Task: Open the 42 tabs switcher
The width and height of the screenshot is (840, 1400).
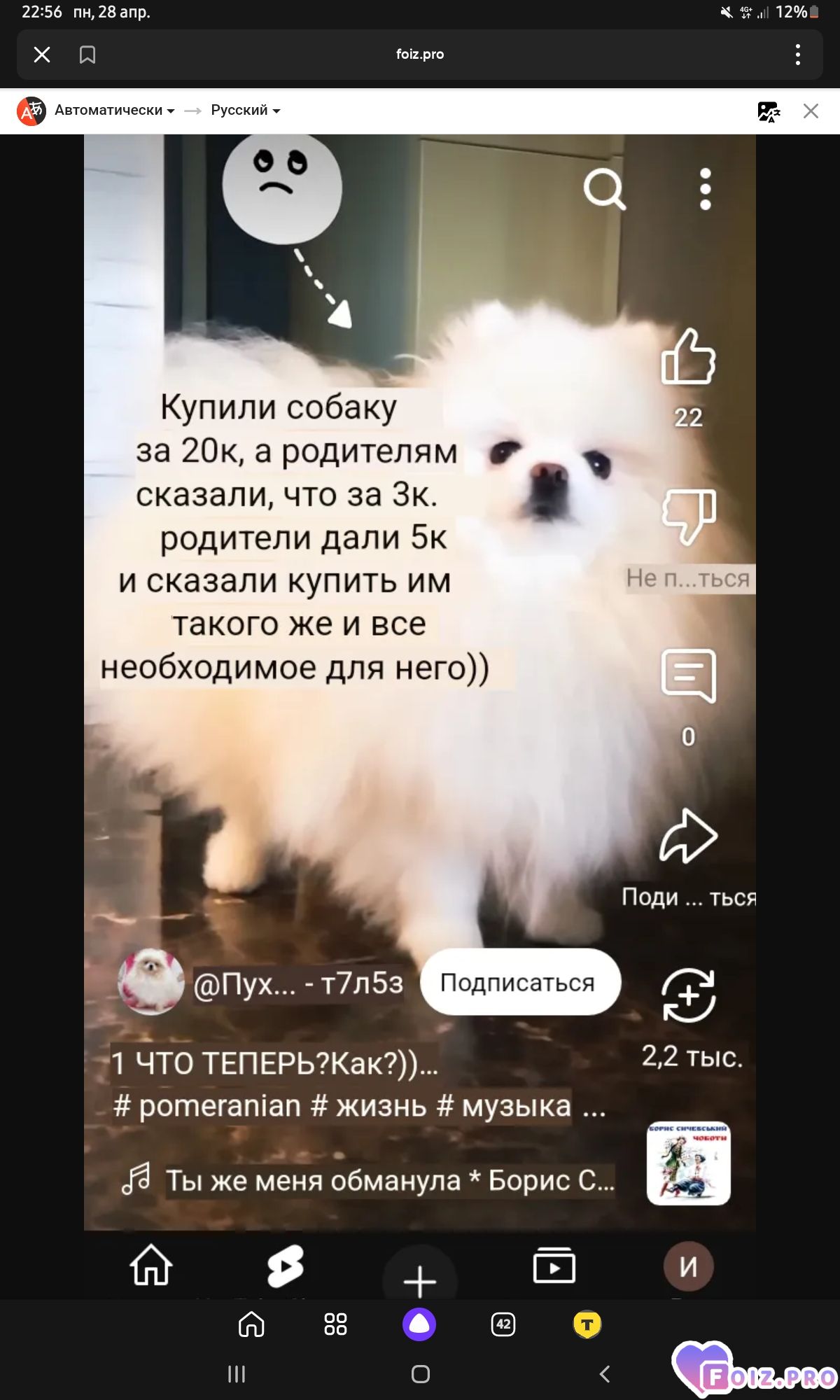Action: [503, 1324]
